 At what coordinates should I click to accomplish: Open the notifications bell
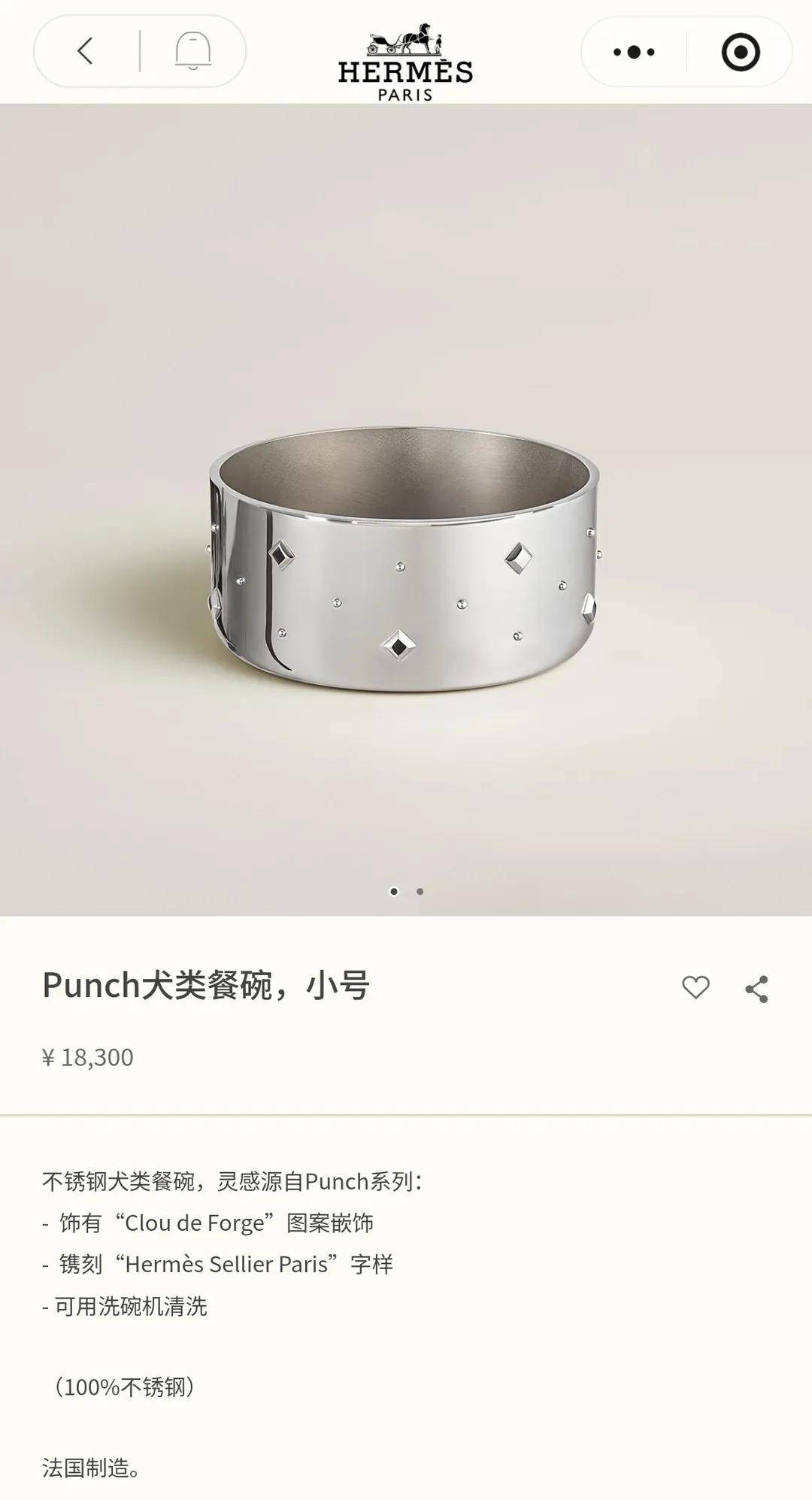[x=192, y=51]
